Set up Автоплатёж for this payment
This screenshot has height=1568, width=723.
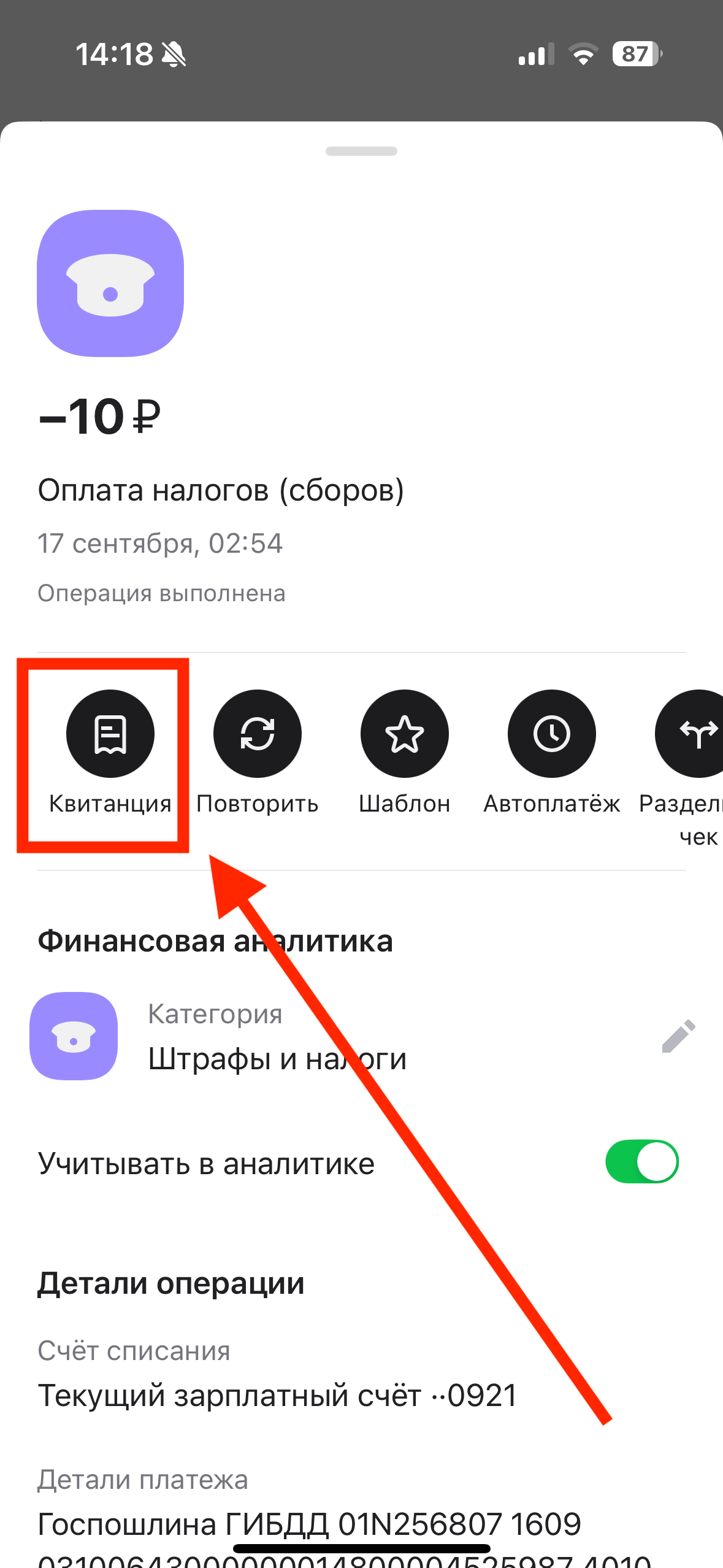point(552,734)
